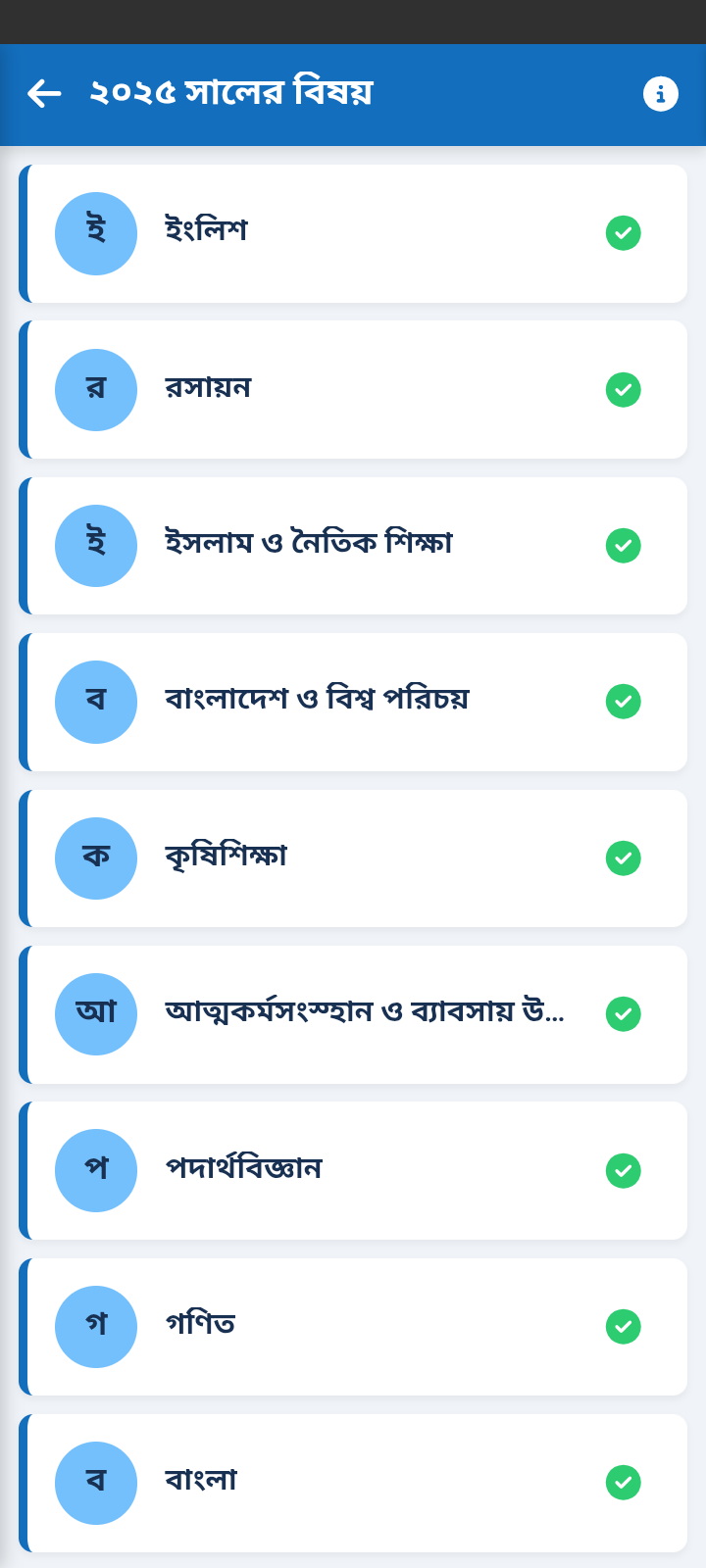Open আত্মকর্মসংস্থান ও ব্যাবসায় subject
706x1568 pixels.
point(353,1013)
